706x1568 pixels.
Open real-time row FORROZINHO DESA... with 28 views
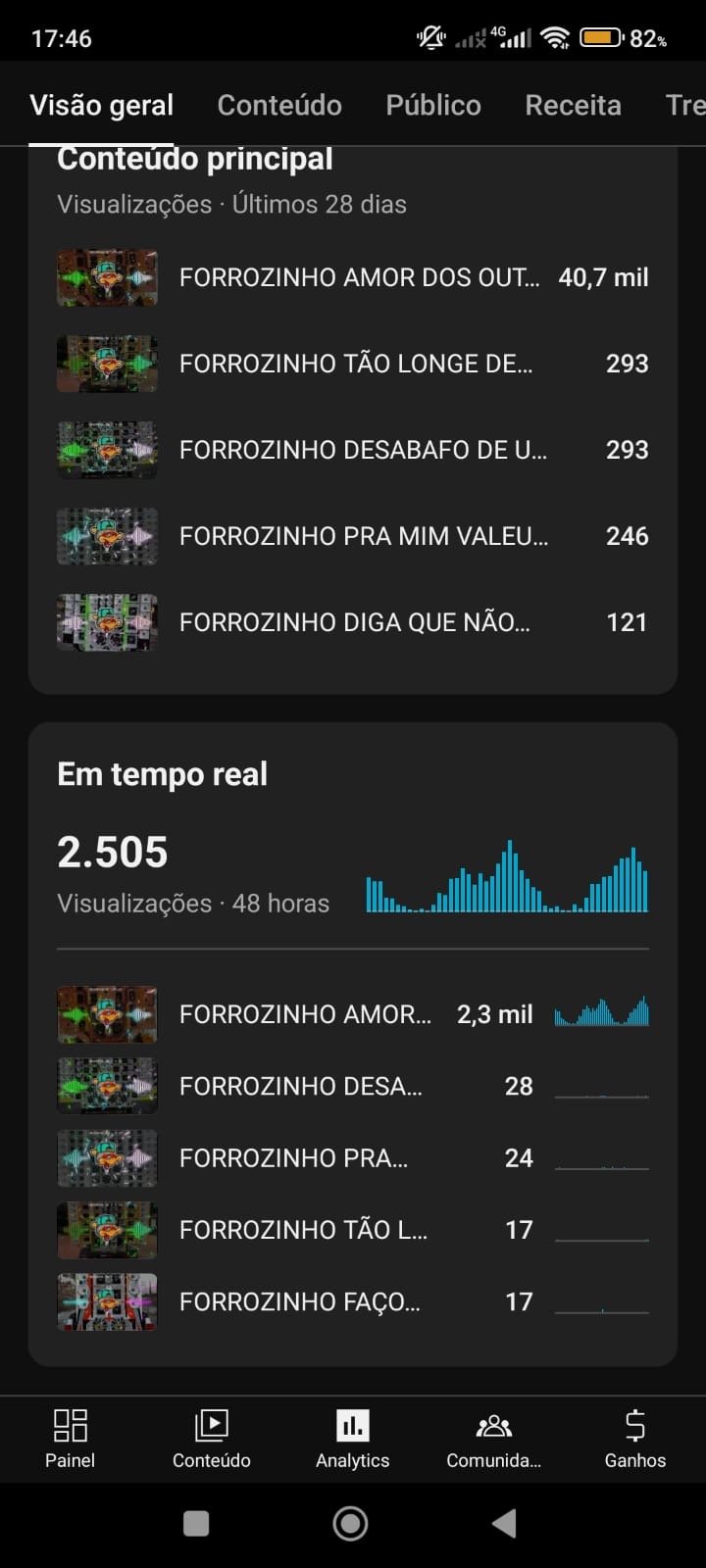pos(353,1086)
